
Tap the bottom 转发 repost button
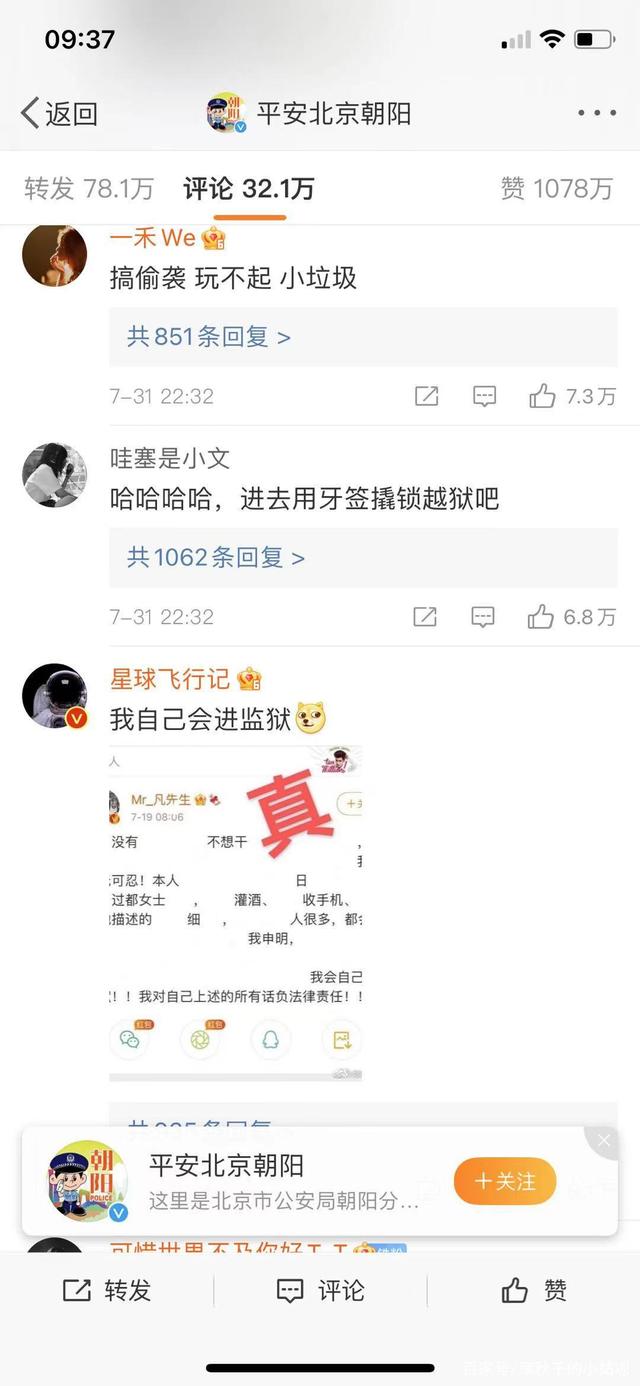pos(107,1291)
